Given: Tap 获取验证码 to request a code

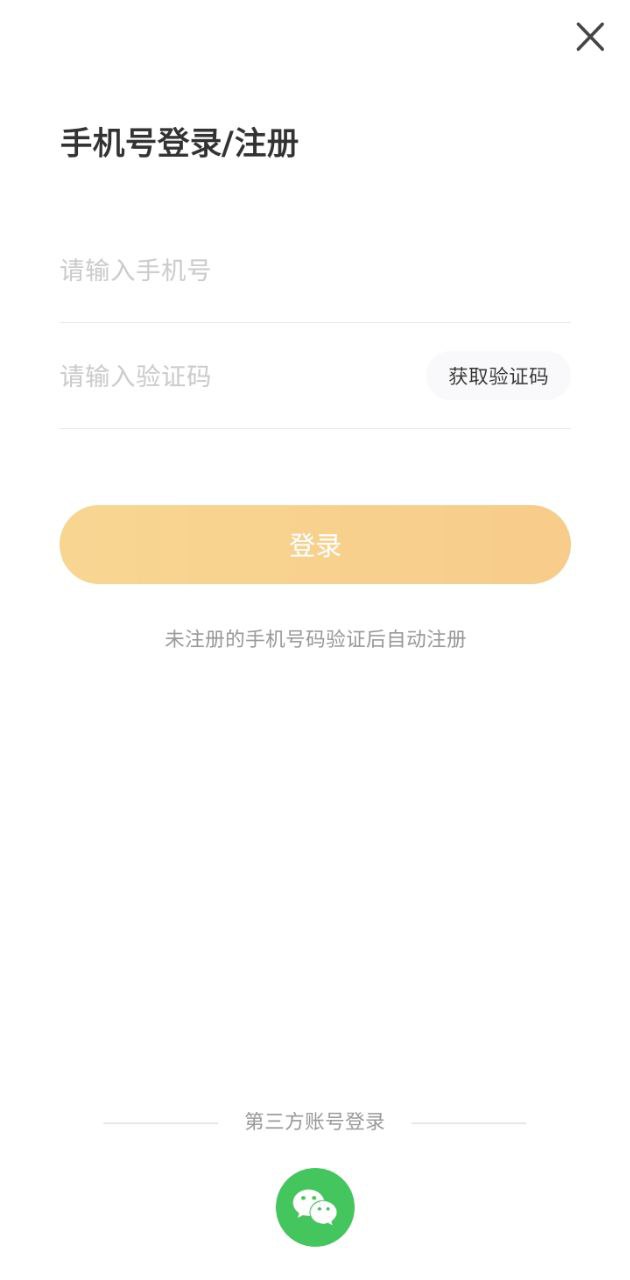Looking at the screenshot, I should coord(498,377).
